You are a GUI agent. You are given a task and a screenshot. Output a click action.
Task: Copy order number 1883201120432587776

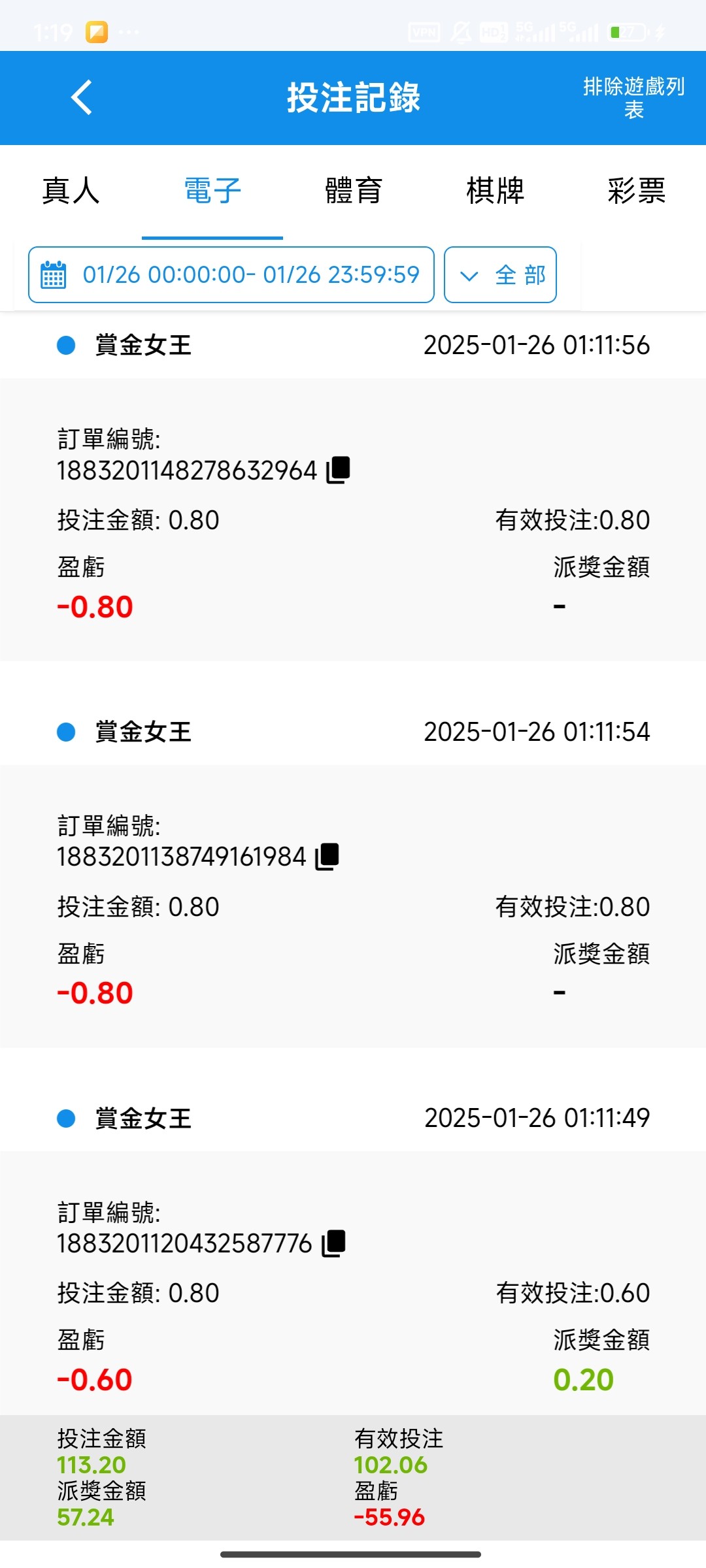tap(334, 1243)
